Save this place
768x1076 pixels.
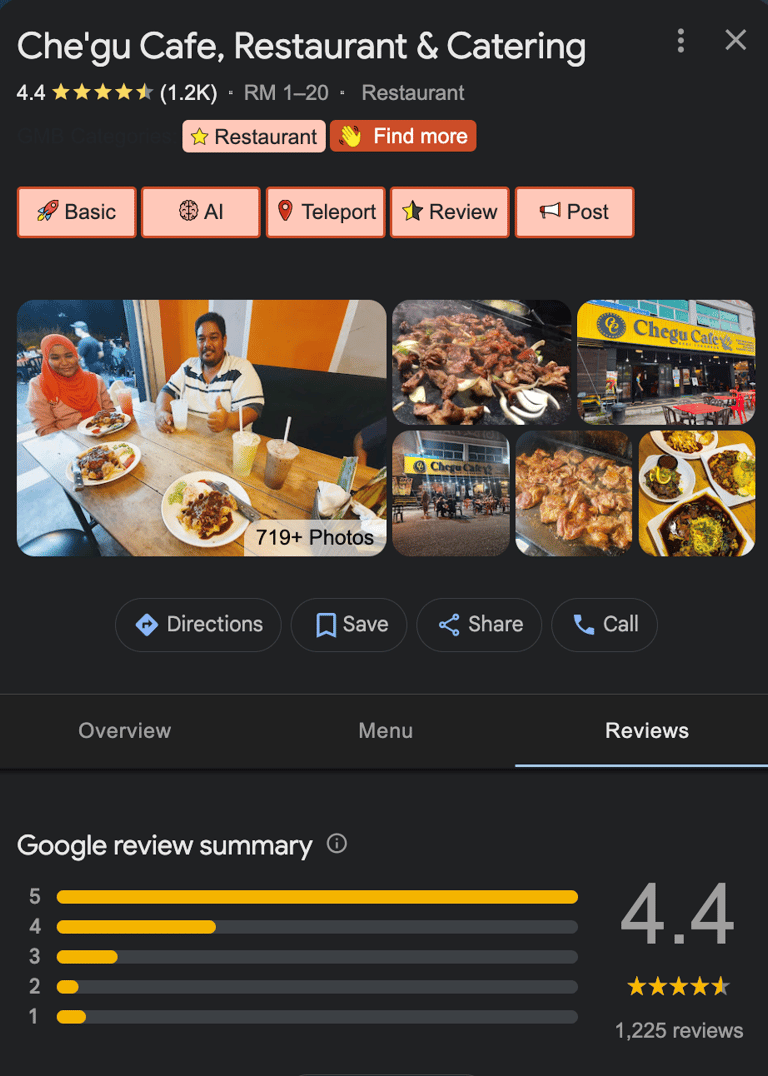349,625
